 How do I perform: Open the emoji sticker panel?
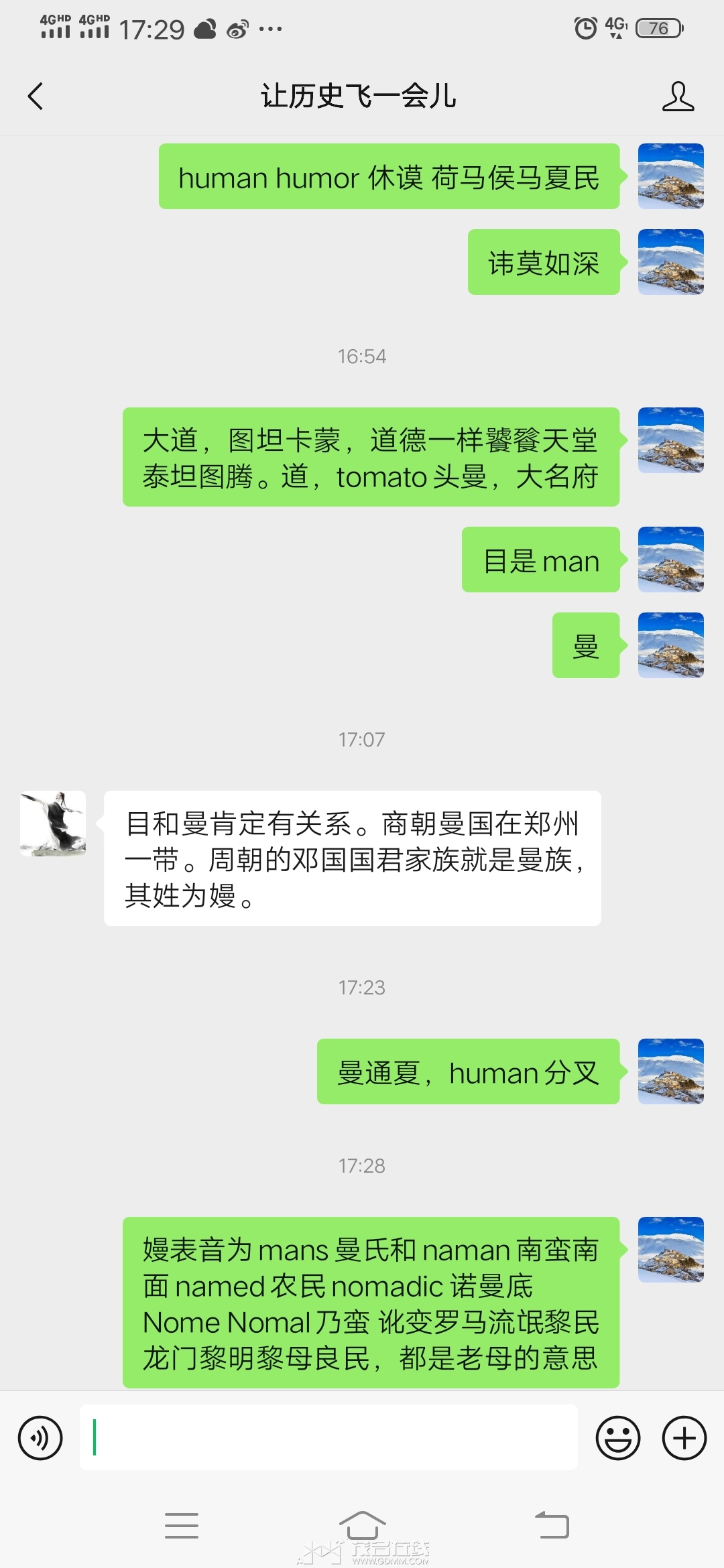pyautogui.click(x=617, y=1437)
